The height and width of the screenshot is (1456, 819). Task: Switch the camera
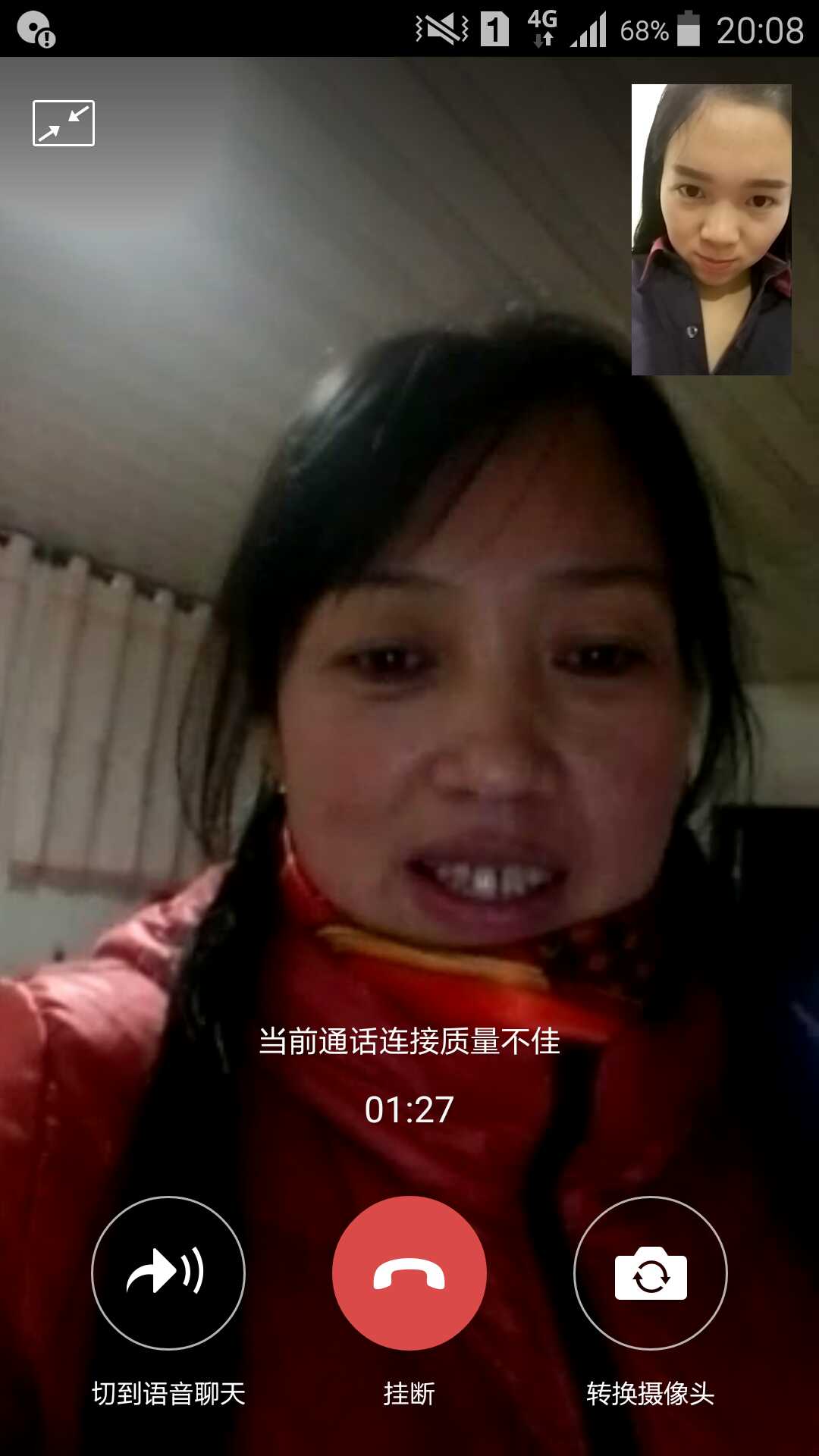pyautogui.click(x=650, y=1272)
